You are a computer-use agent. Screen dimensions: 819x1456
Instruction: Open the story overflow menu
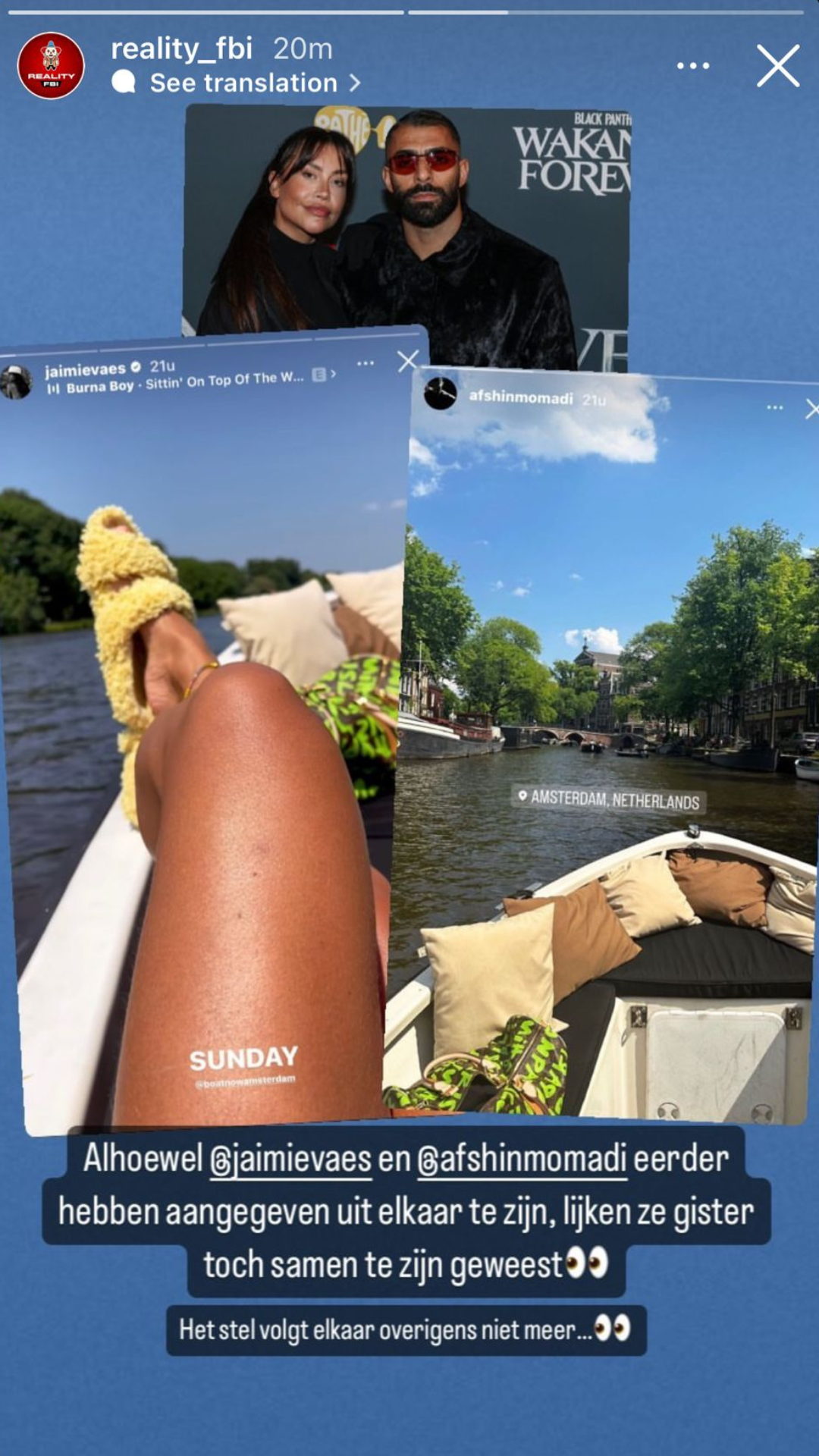pos(693,66)
